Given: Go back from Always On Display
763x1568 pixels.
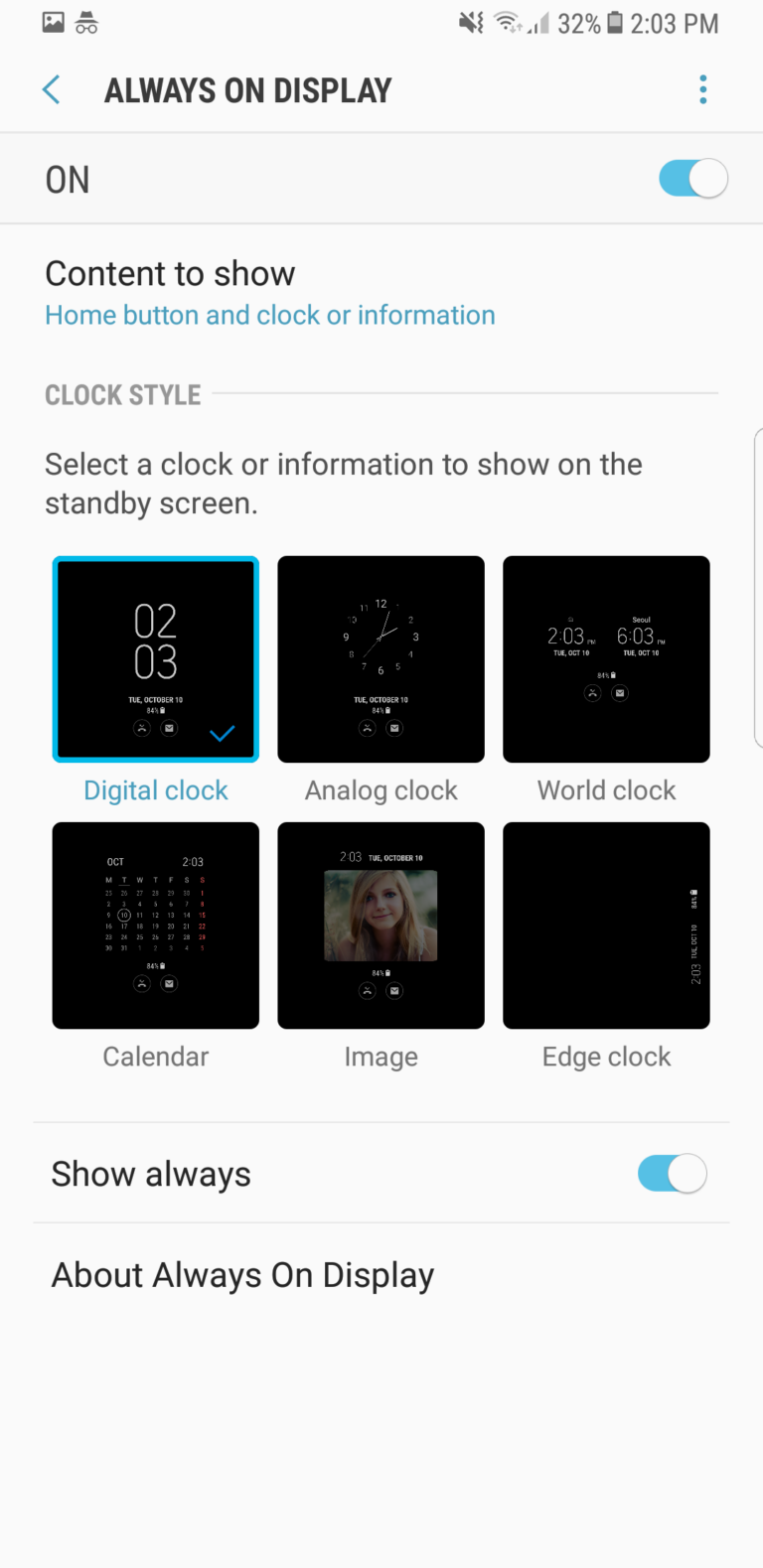Looking at the screenshot, I should pos(52,90).
